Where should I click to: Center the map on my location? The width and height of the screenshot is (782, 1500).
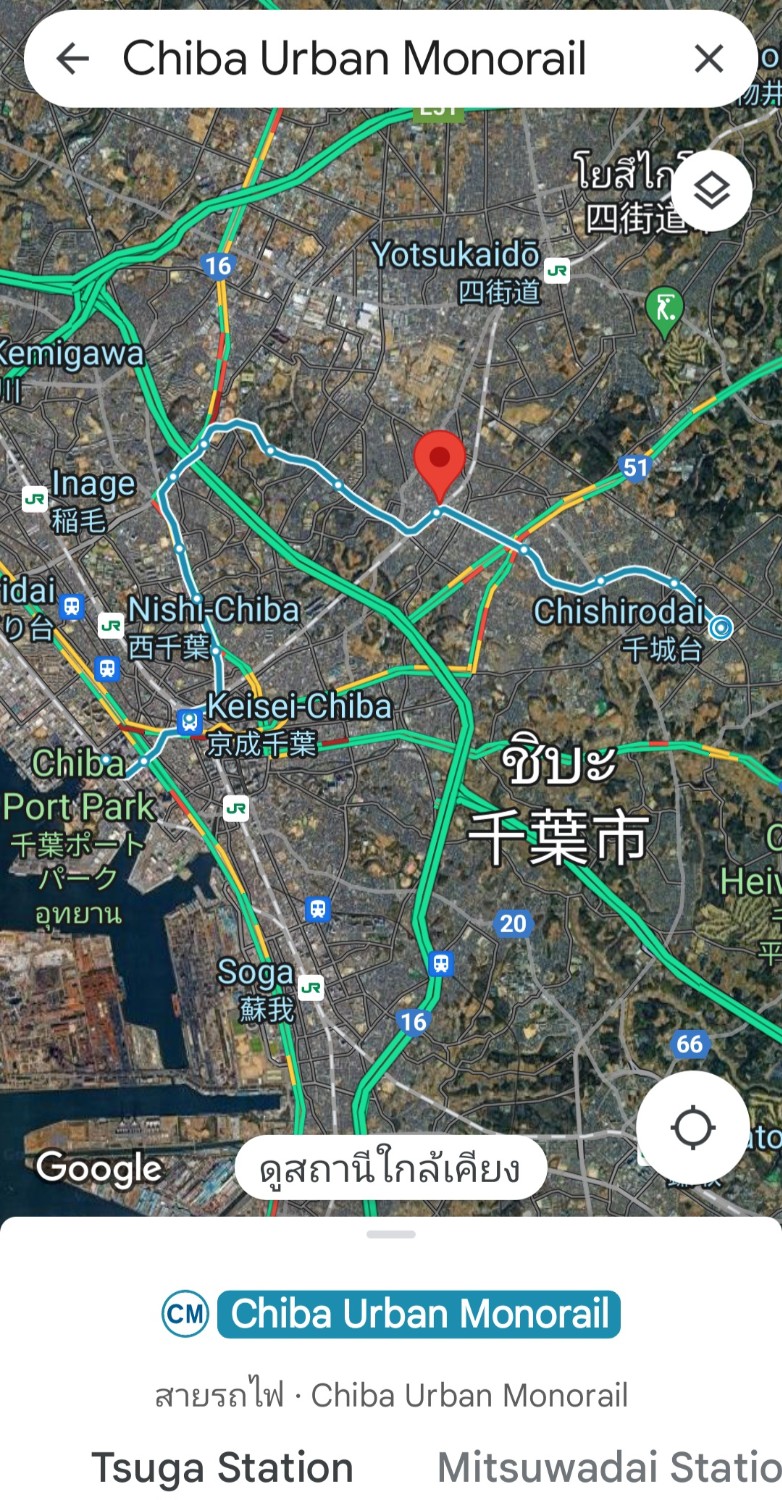692,1128
